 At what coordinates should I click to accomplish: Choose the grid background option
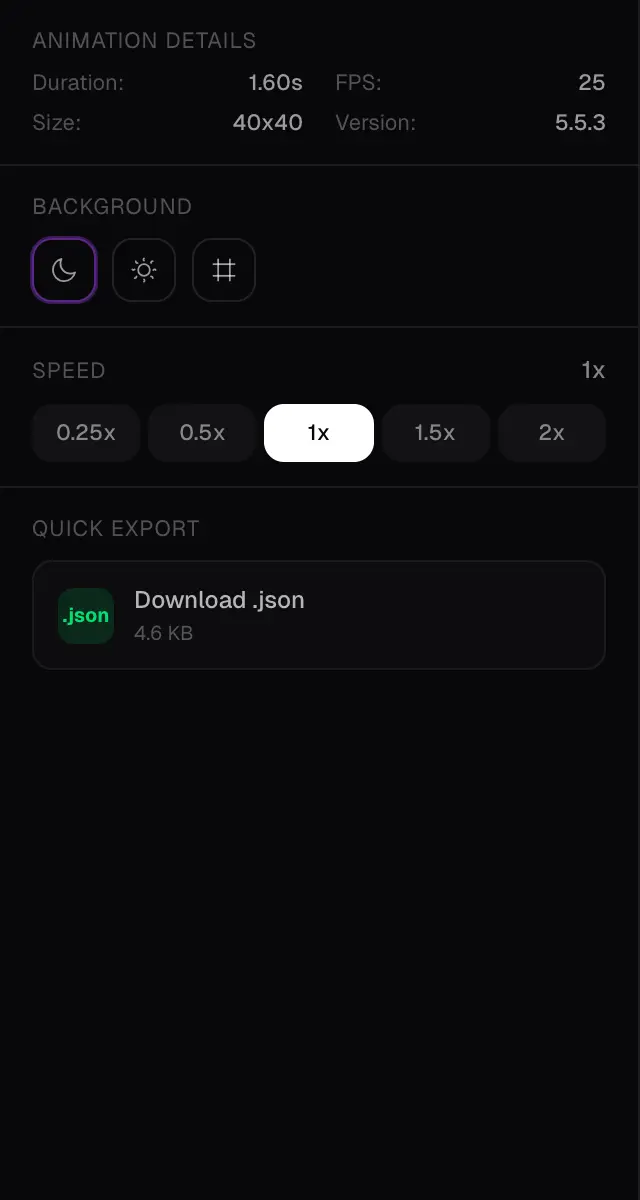(x=224, y=270)
